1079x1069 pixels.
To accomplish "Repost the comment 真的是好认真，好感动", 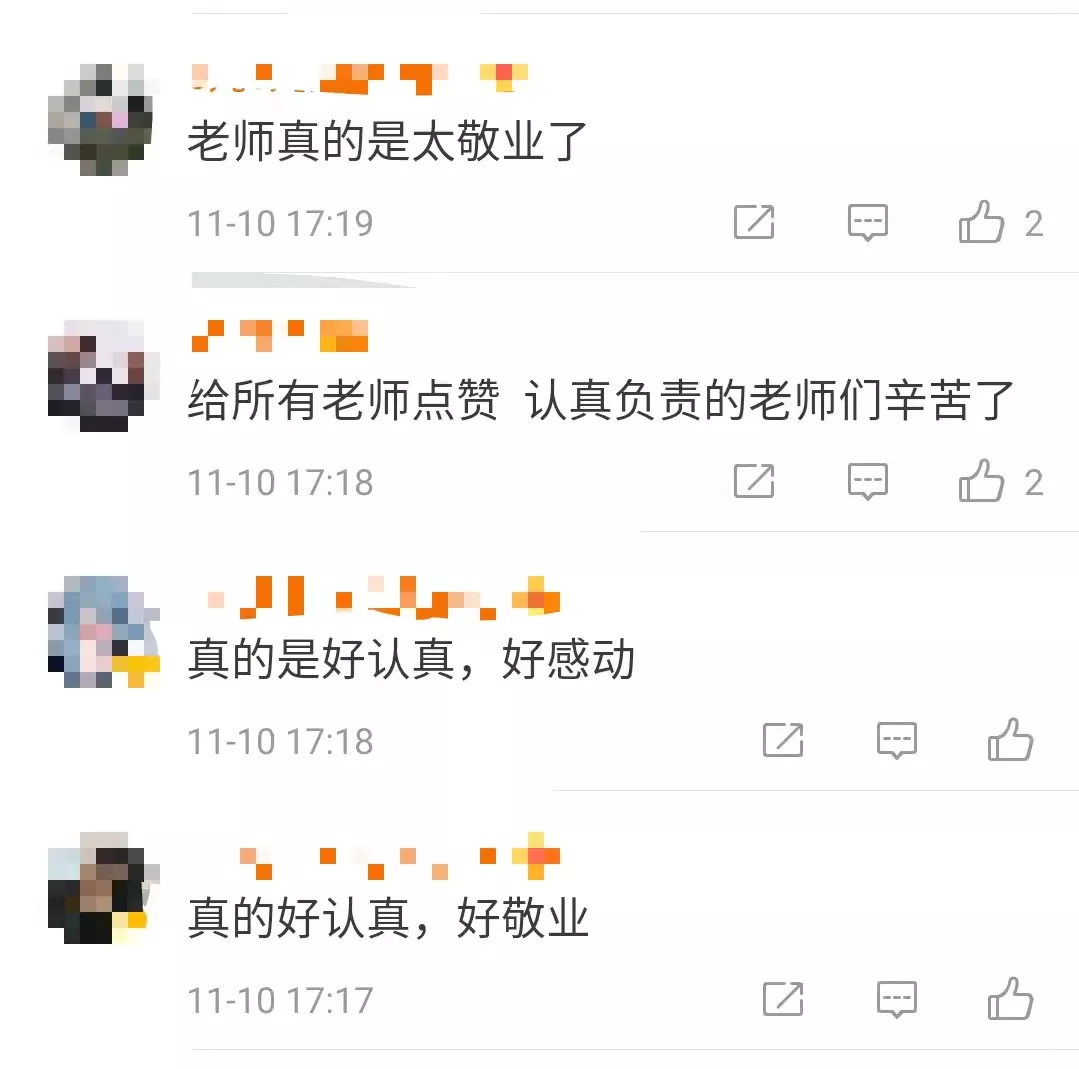I will click(783, 740).
